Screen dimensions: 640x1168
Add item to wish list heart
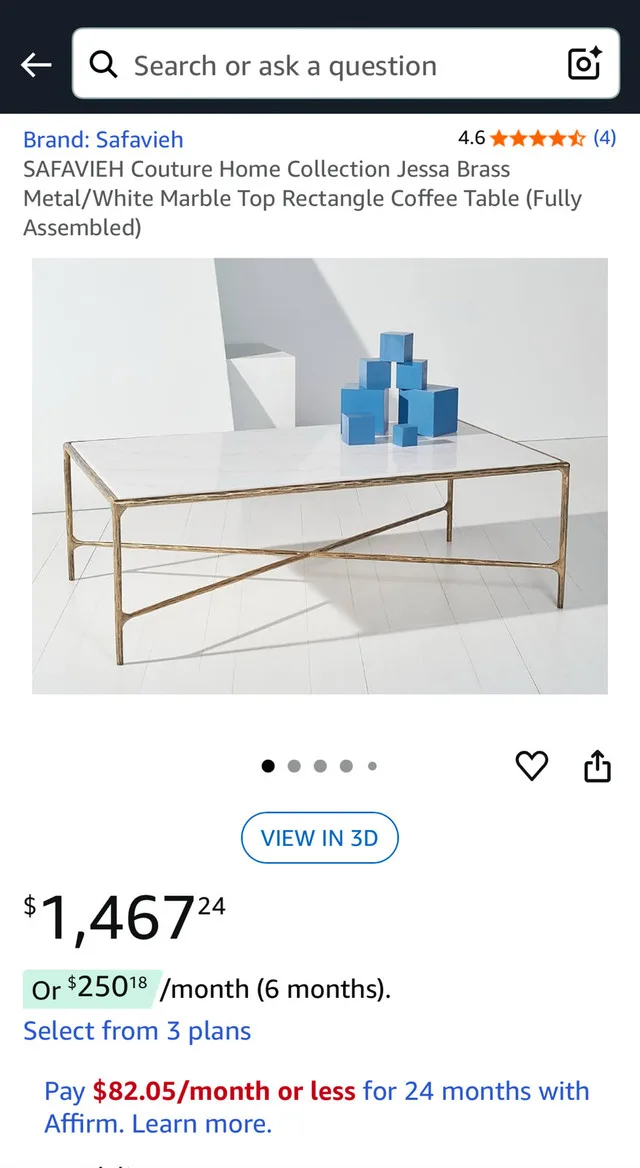532,766
